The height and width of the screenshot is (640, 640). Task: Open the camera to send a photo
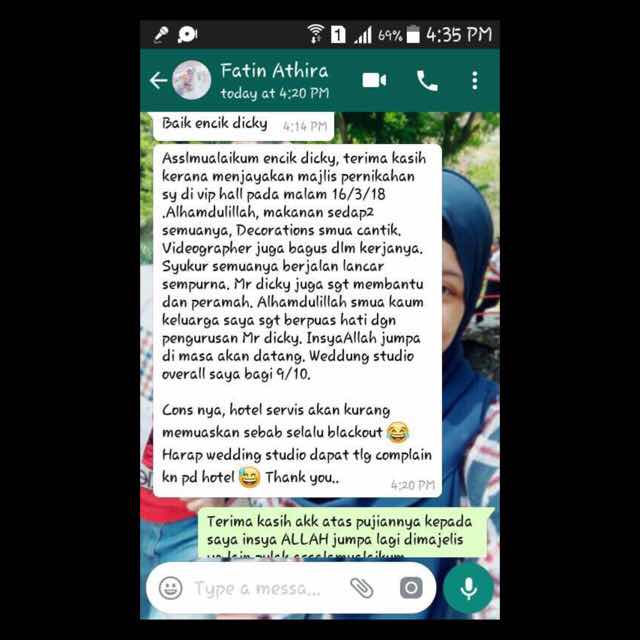[x=411, y=588]
